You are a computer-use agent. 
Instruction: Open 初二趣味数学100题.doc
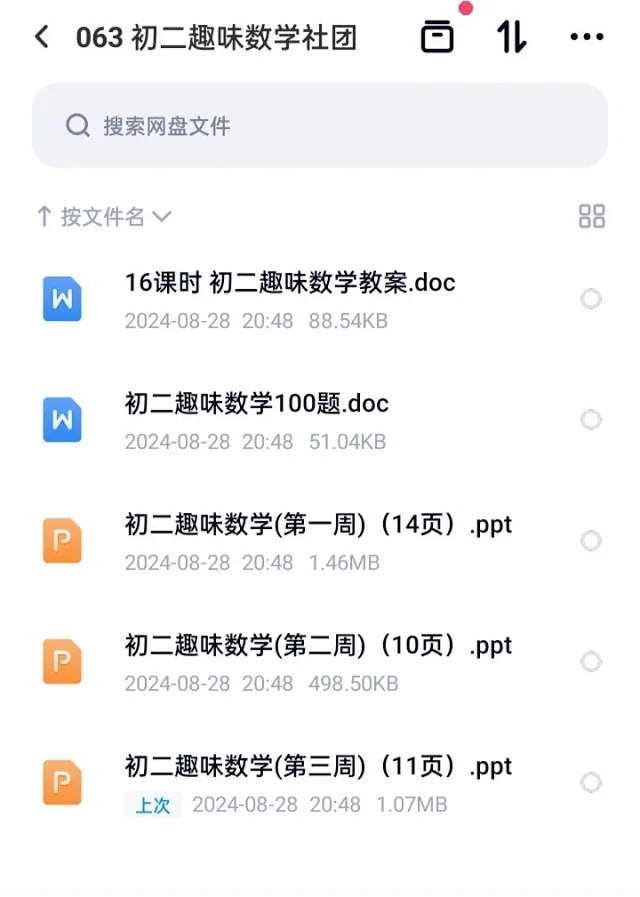pyautogui.click(x=257, y=404)
